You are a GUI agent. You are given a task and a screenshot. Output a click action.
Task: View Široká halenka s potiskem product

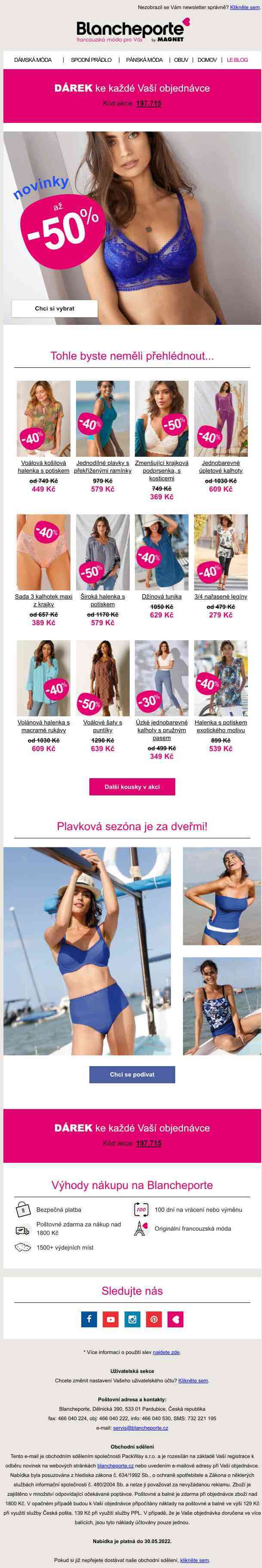click(x=103, y=600)
